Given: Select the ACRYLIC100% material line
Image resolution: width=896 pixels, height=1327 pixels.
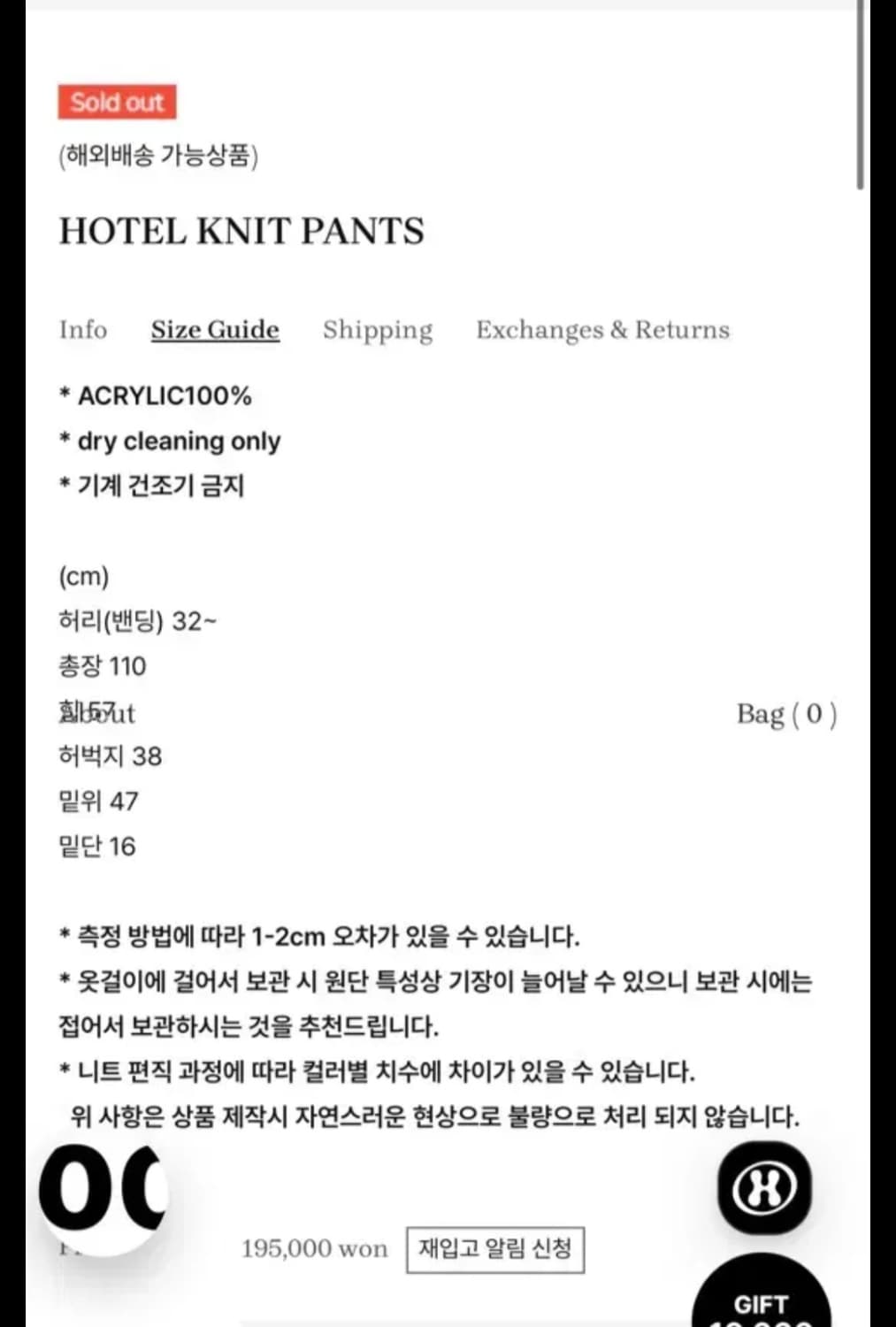Looking at the screenshot, I should tap(157, 396).
